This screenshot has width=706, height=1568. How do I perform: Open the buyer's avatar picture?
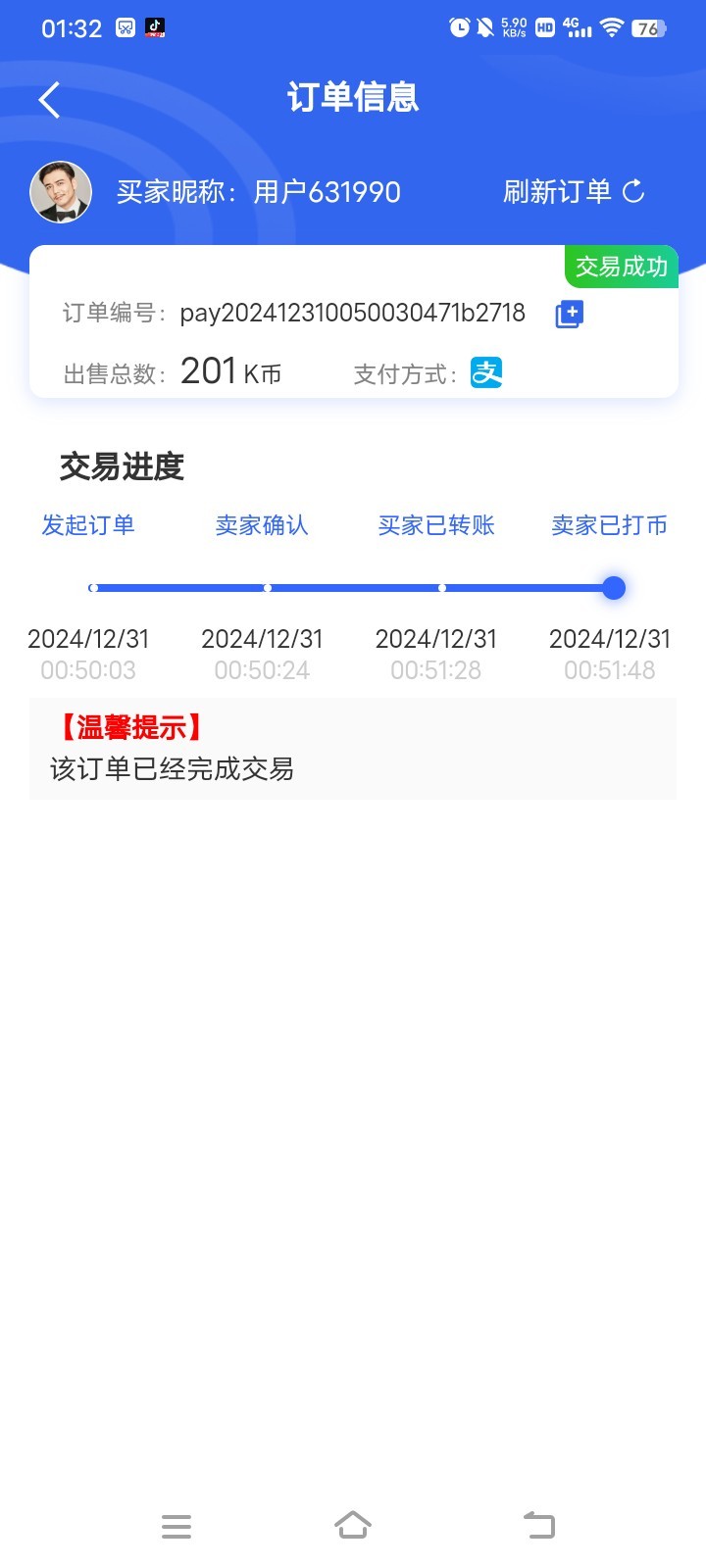tap(61, 192)
